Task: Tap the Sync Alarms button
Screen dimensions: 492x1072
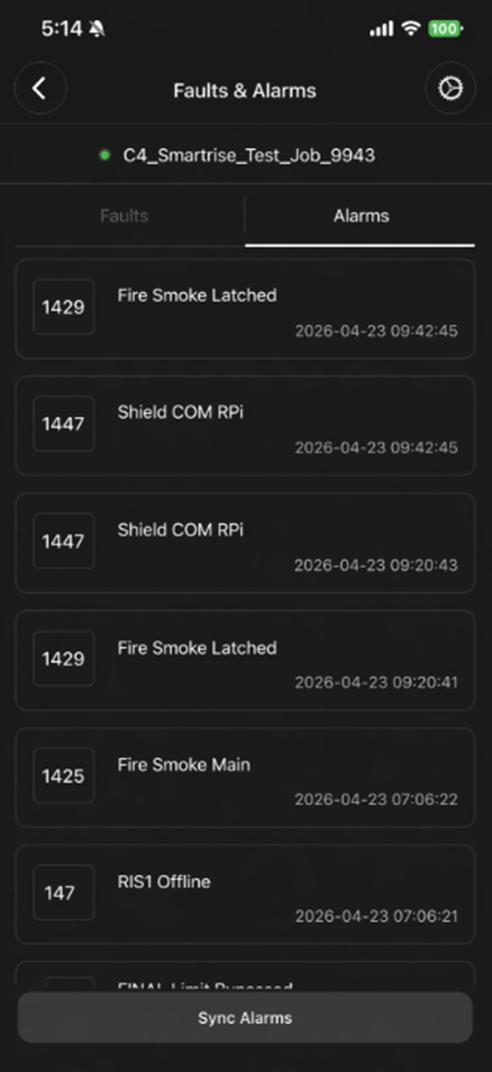Action: pos(245,1017)
